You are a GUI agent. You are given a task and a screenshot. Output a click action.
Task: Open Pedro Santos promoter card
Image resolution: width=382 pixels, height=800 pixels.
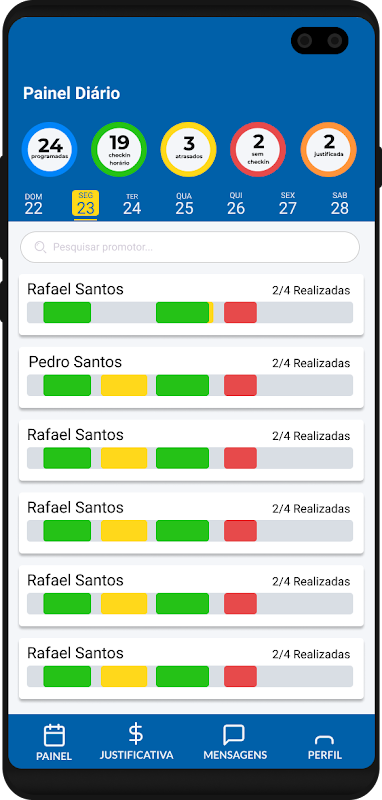point(191,377)
